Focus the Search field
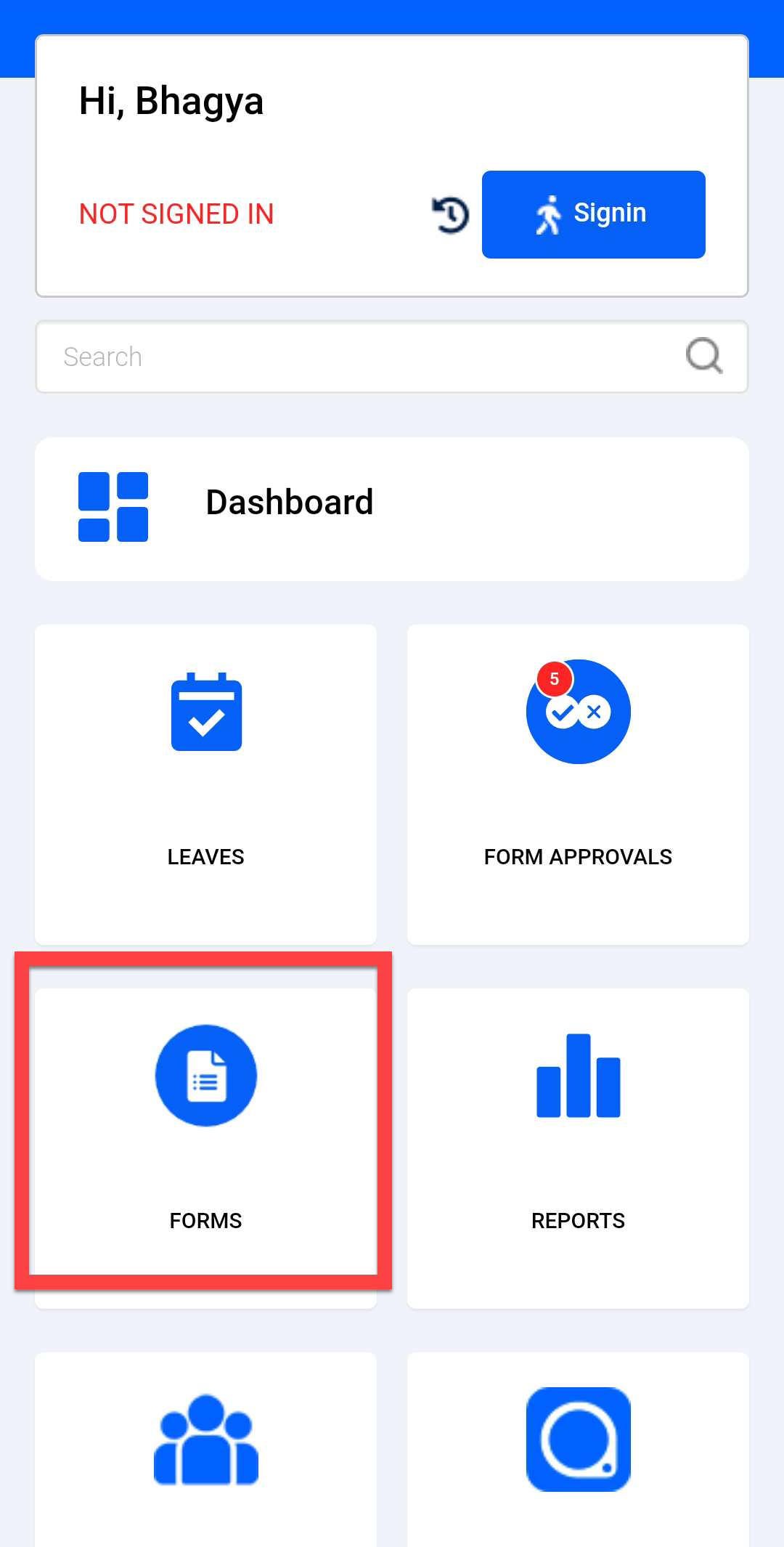This screenshot has width=784, height=1547. 363,357
